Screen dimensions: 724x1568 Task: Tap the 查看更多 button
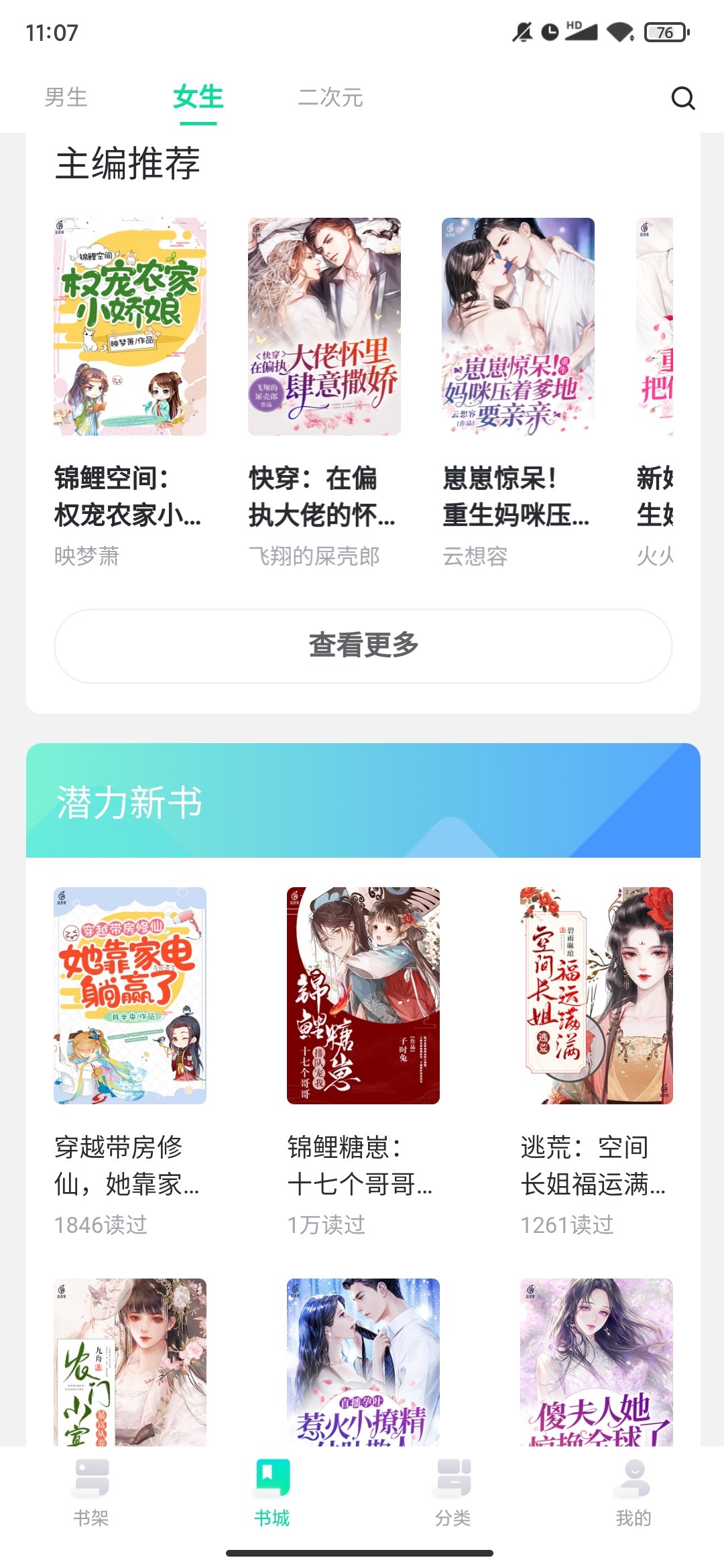tap(362, 645)
